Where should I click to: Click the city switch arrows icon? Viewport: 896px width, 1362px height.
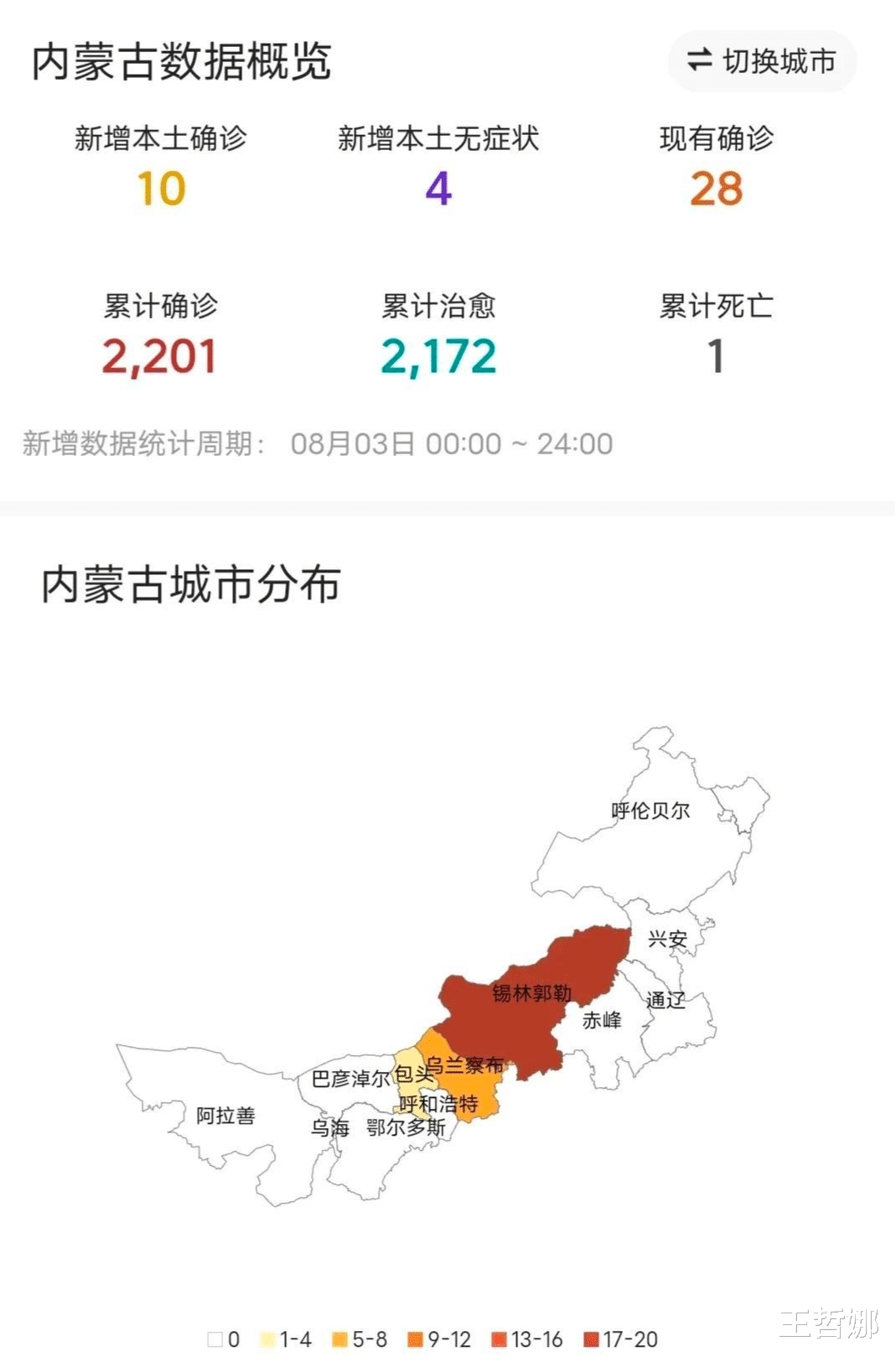pos(702,59)
